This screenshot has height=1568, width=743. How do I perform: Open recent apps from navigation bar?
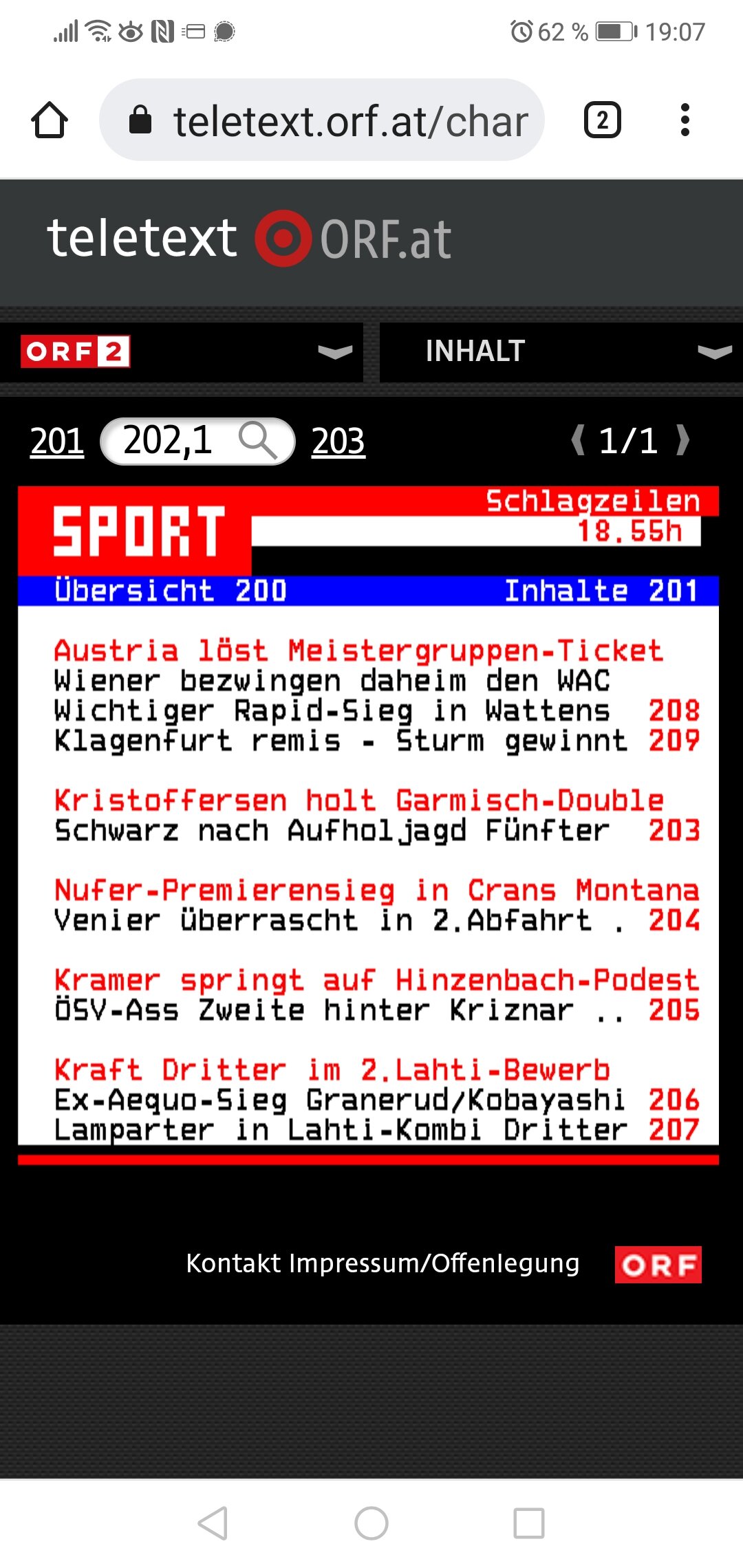click(529, 1523)
